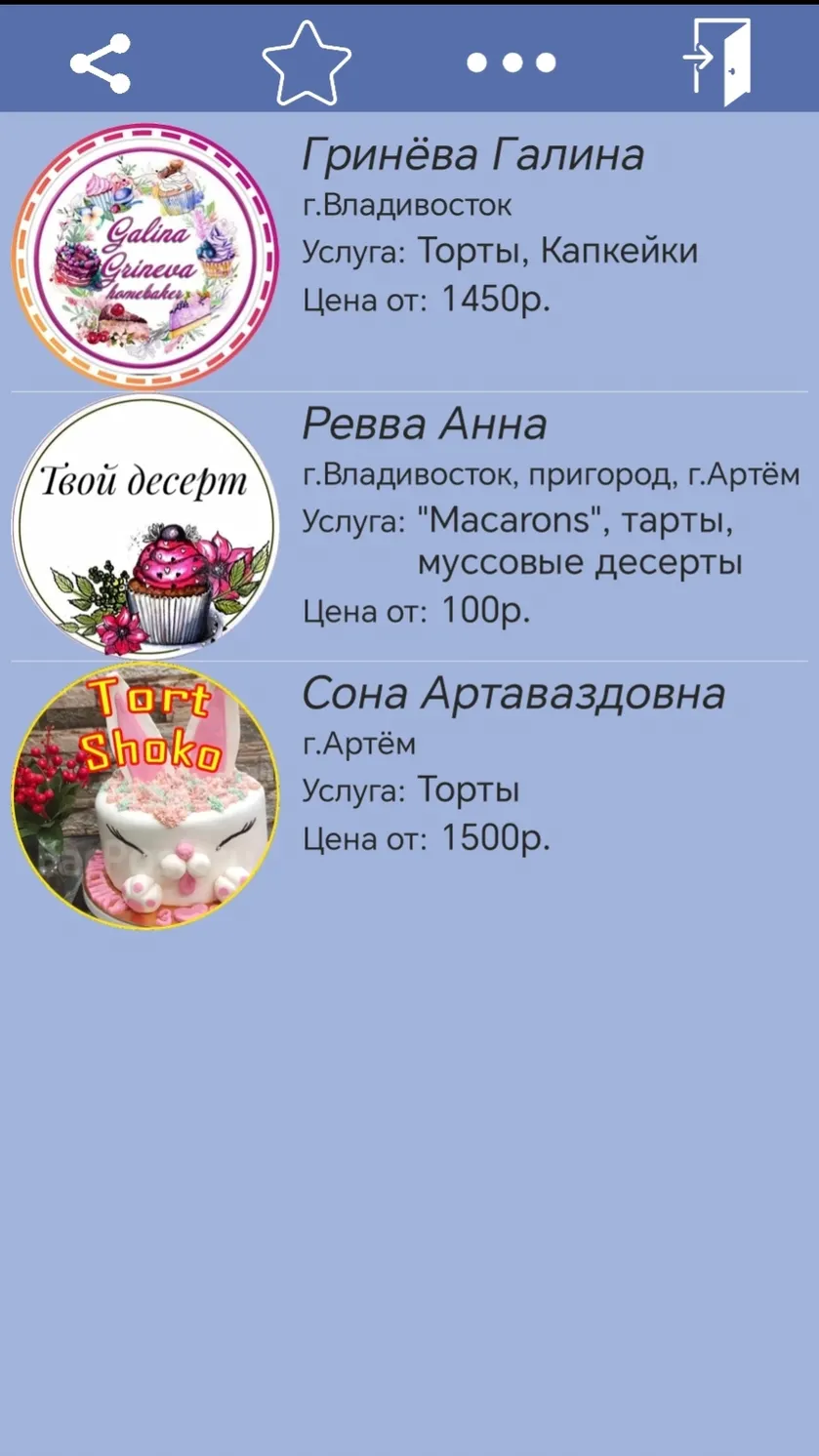Open the three-dot overflow menu
This screenshot has width=819, height=1456.
[x=512, y=63]
